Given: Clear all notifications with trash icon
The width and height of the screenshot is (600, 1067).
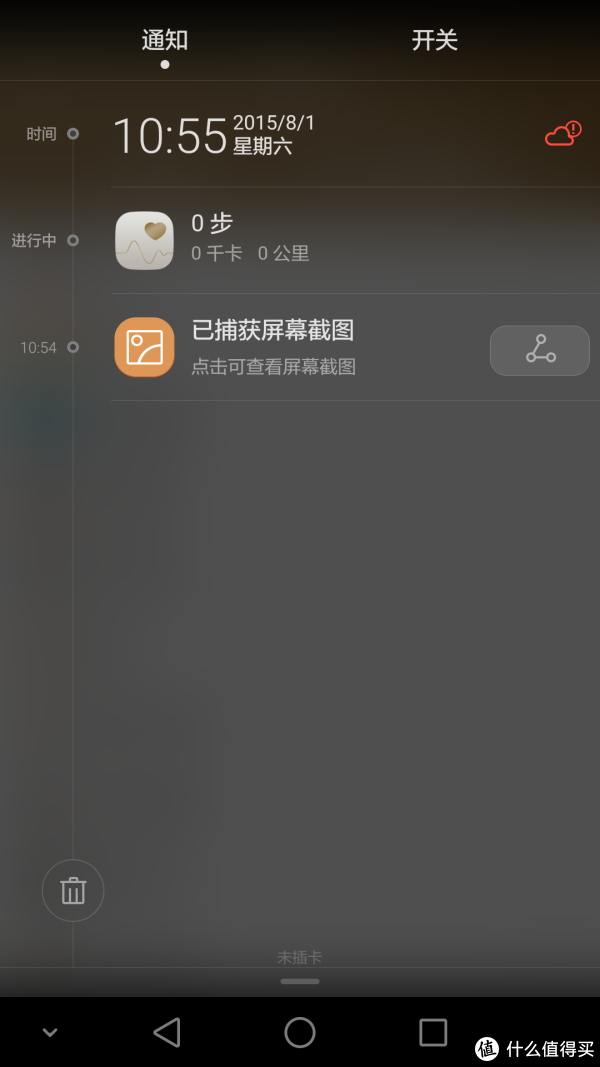Looking at the screenshot, I should point(73,890).
